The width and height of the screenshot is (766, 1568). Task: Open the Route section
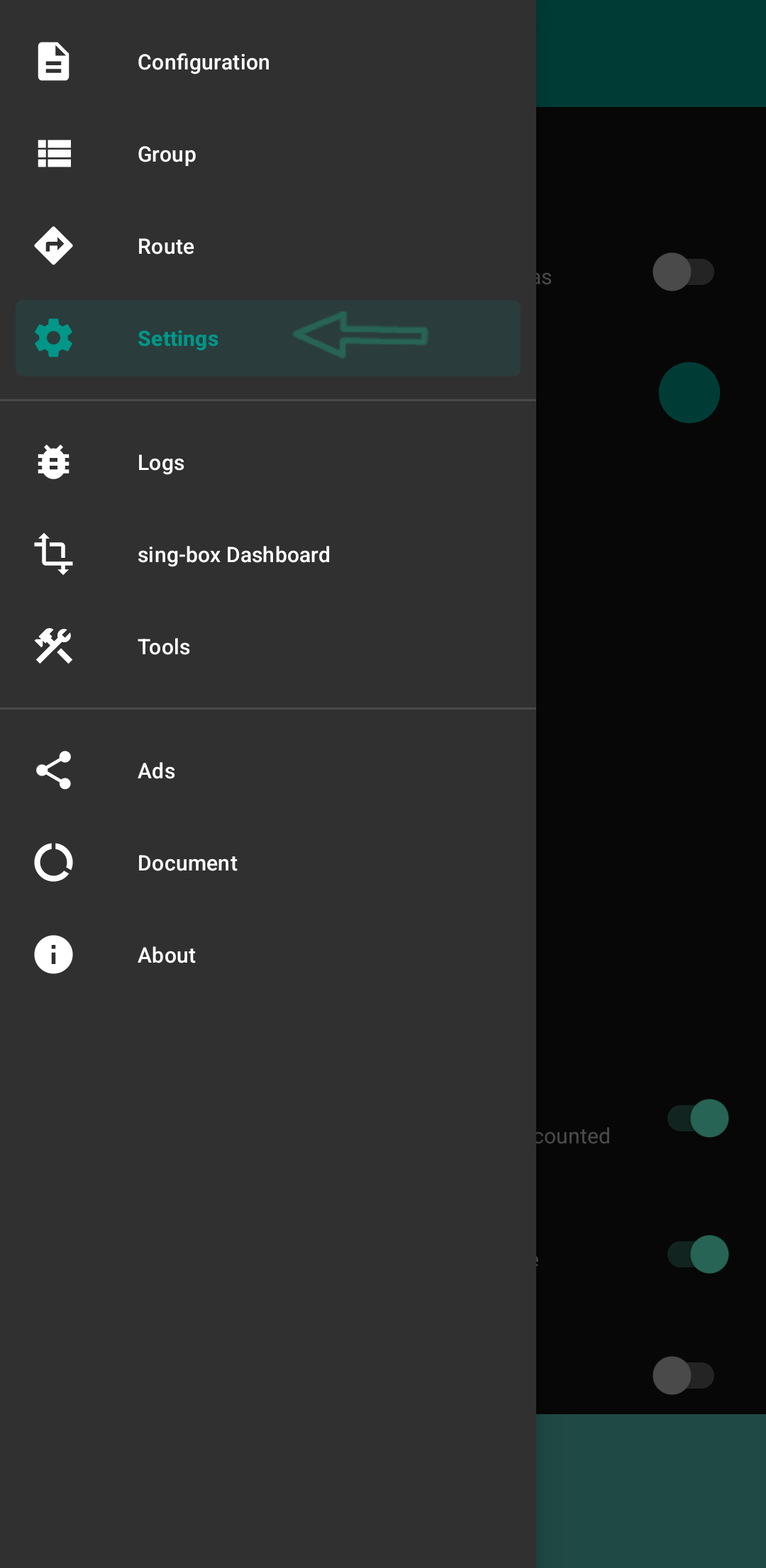click(x=166, y=247)
